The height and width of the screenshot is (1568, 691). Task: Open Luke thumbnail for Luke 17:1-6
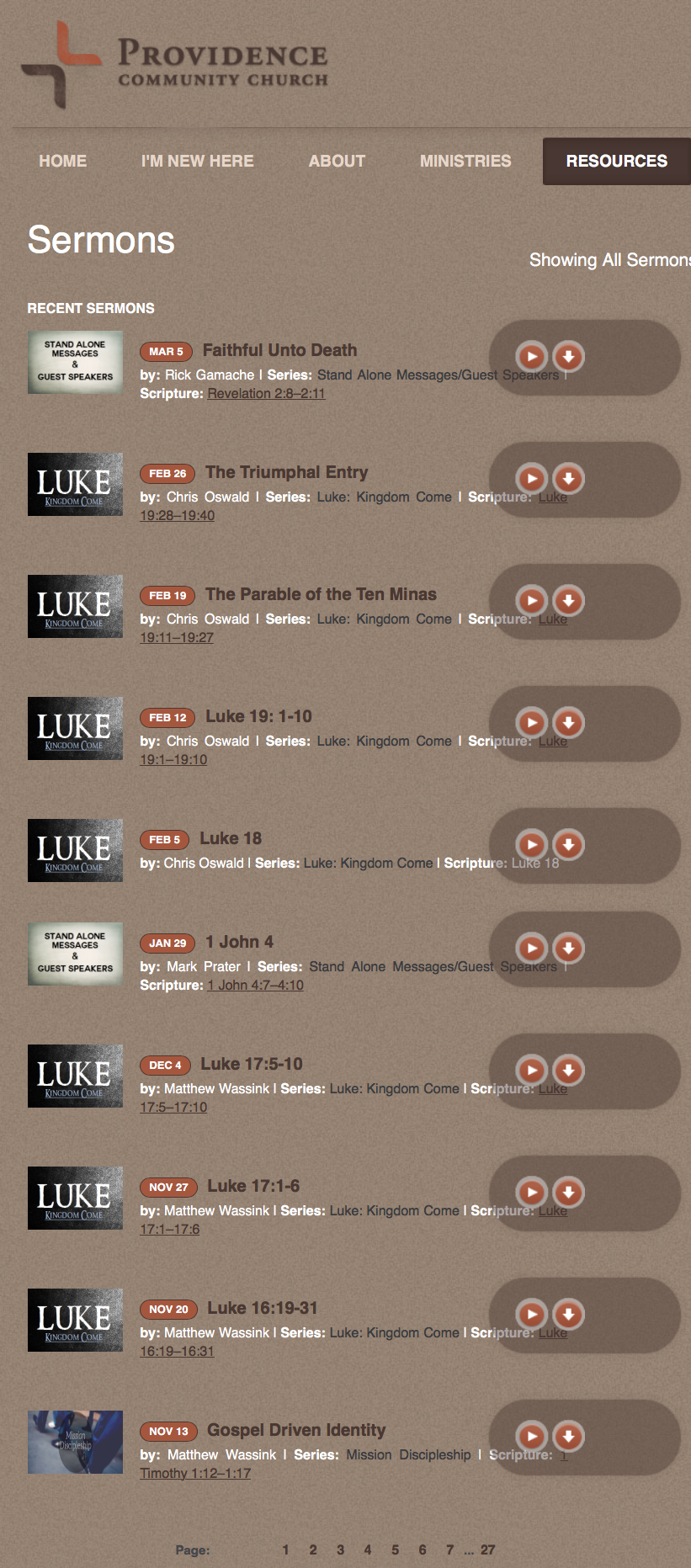pos(75,1198)
